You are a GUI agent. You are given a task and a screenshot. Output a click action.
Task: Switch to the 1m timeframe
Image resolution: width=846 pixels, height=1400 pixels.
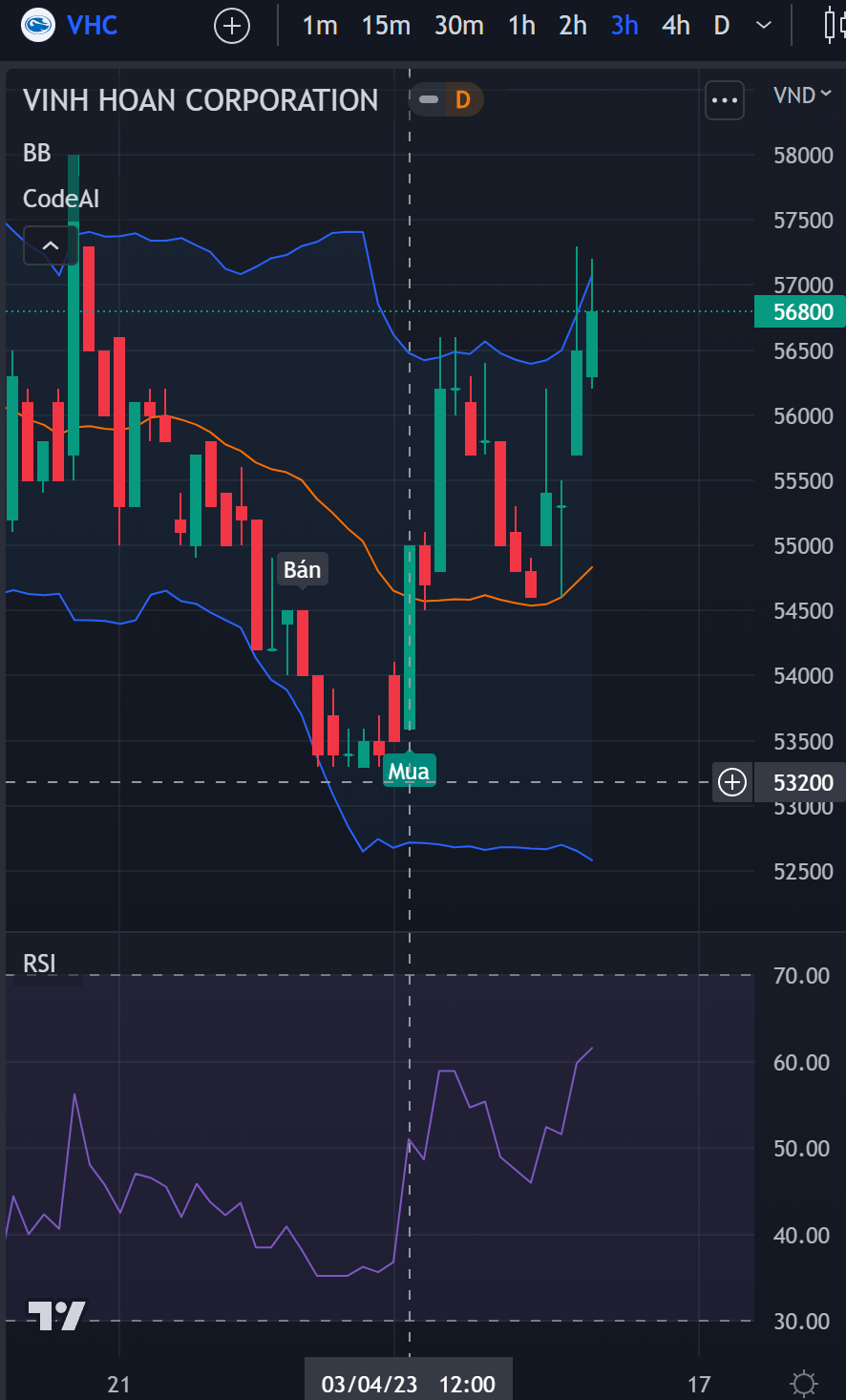[320, 26]
